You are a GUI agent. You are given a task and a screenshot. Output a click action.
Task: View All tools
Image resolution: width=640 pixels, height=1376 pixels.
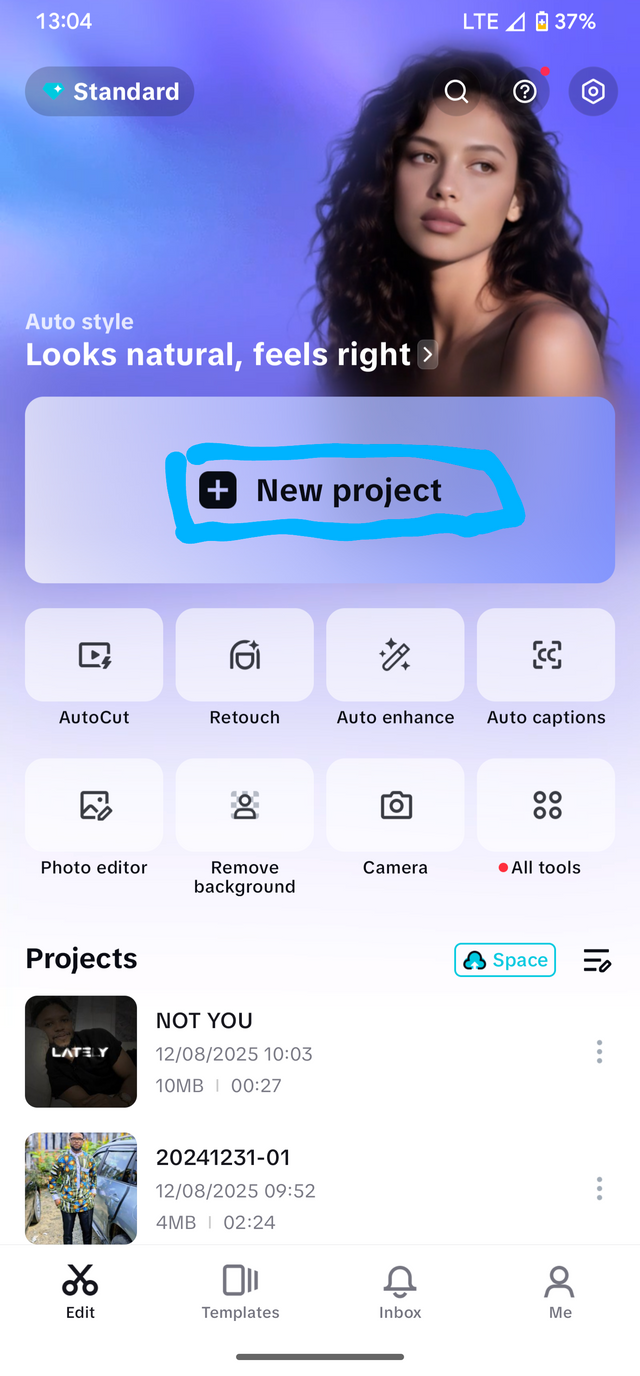click(x=546, y=806)
